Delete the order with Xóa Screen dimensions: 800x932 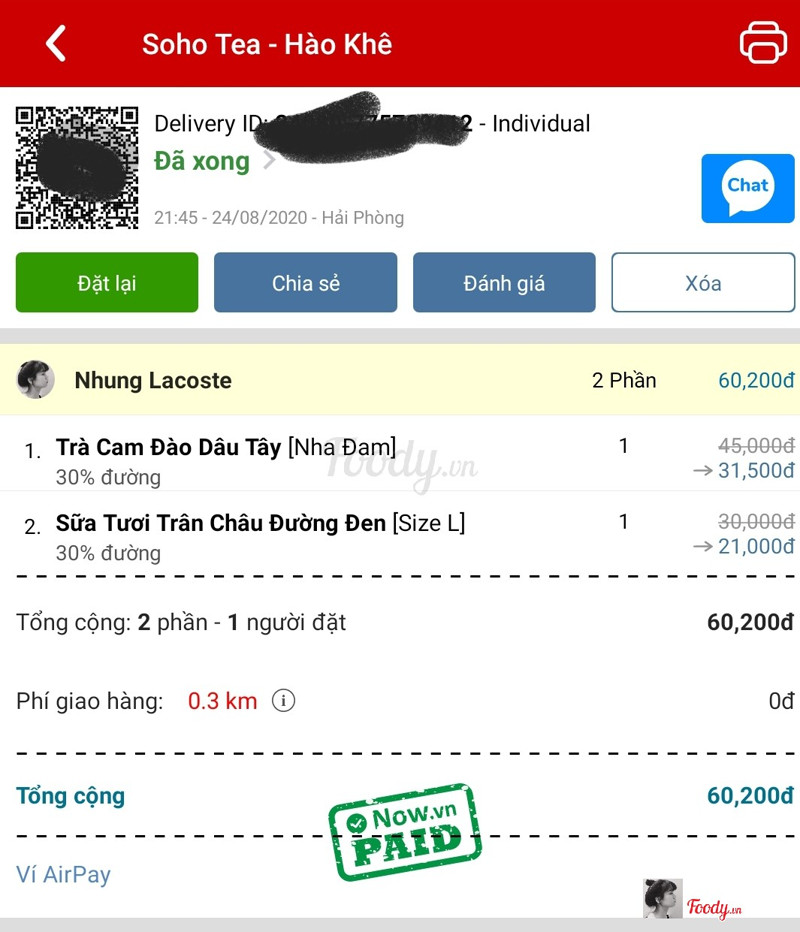[x=703, y=283]
